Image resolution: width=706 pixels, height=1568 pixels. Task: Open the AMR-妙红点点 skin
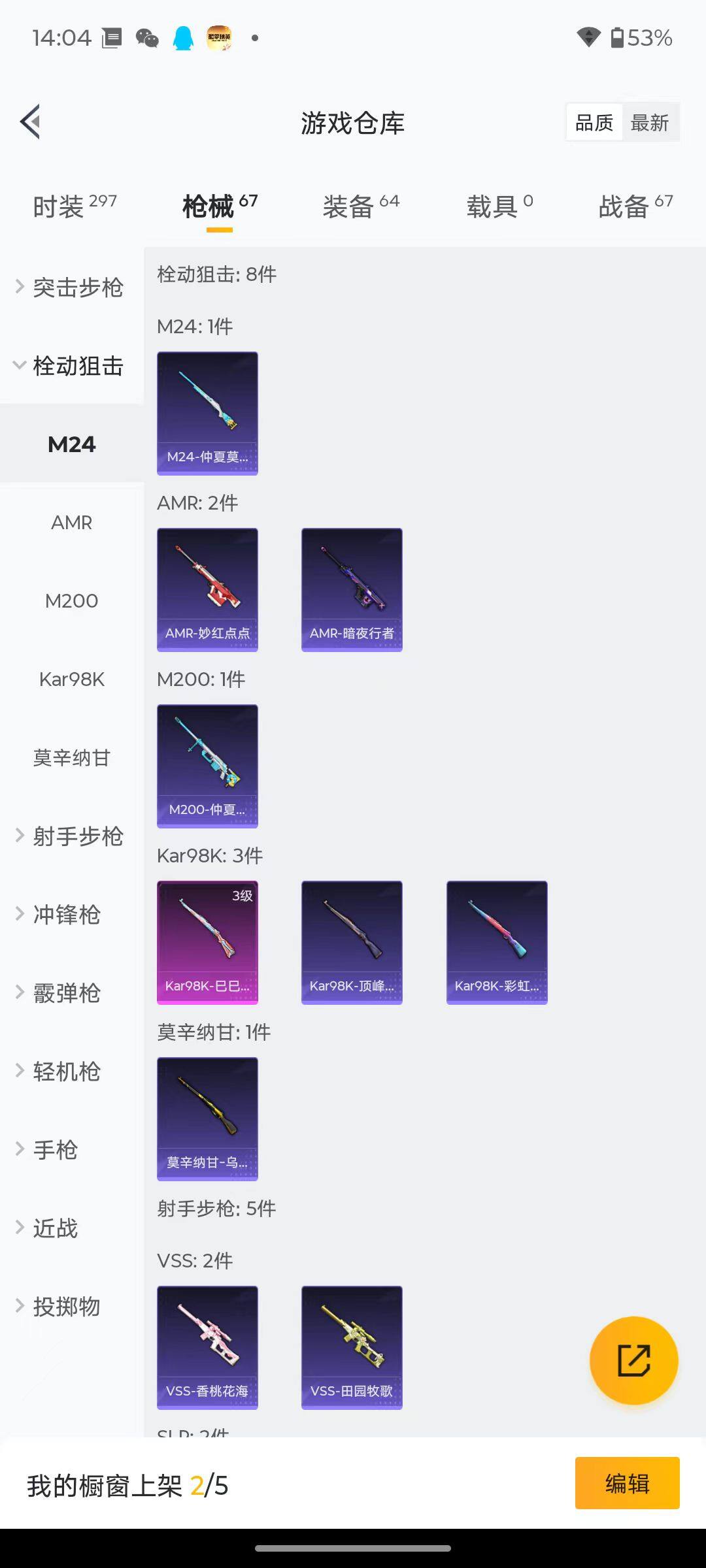[x=207, y=589]
